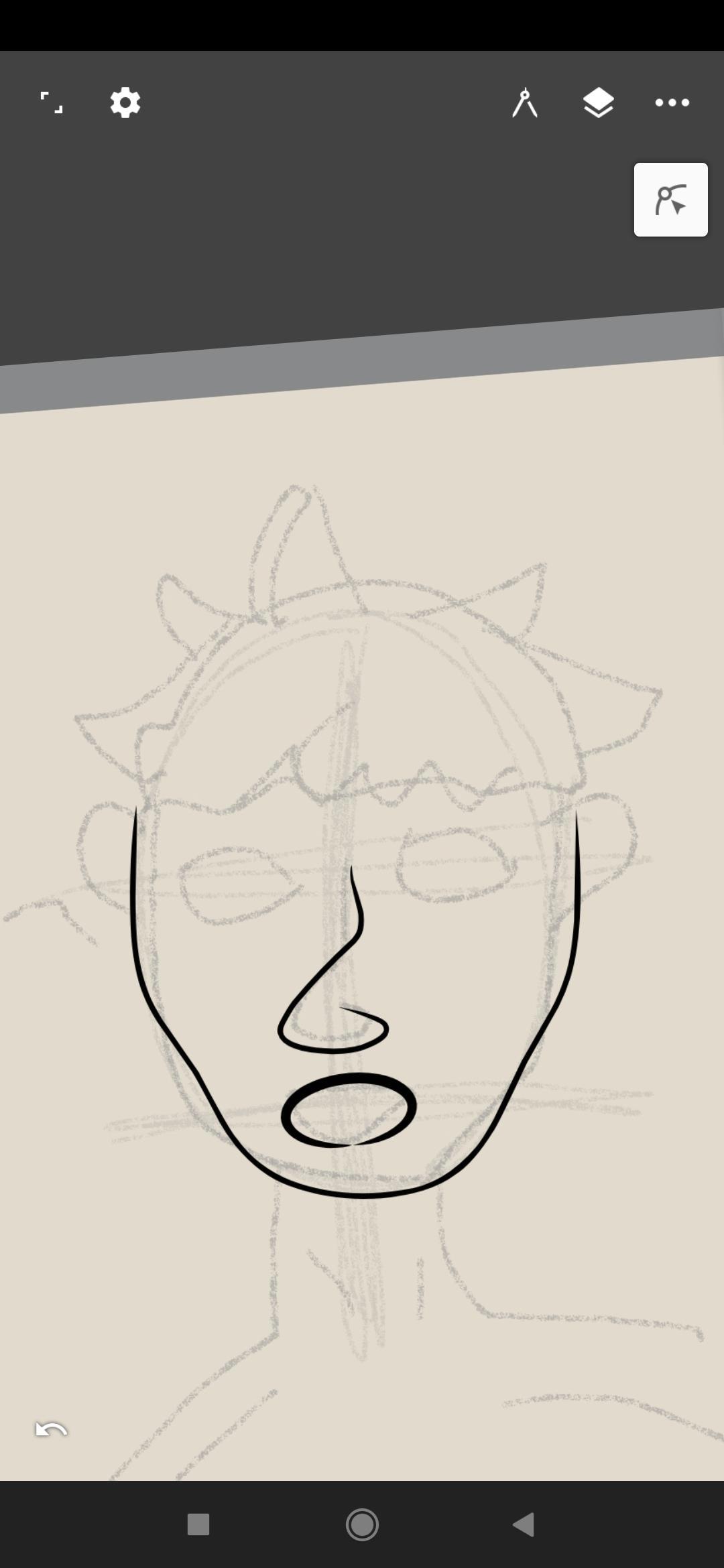Tap the curve selection tool button
The width and height of the screenshot is (724, 1568).
click(x=670, y=200)
